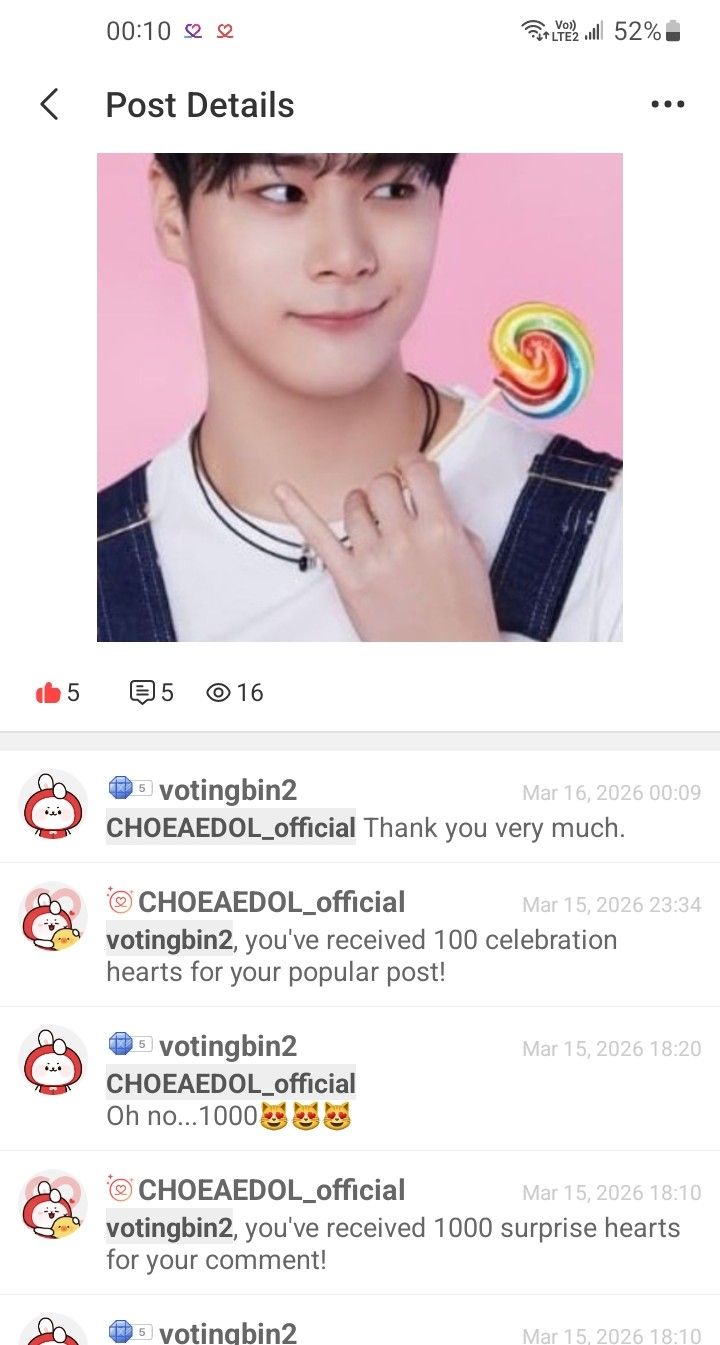Open the CHOEAEDOL_official mention link

pos(230,828)
